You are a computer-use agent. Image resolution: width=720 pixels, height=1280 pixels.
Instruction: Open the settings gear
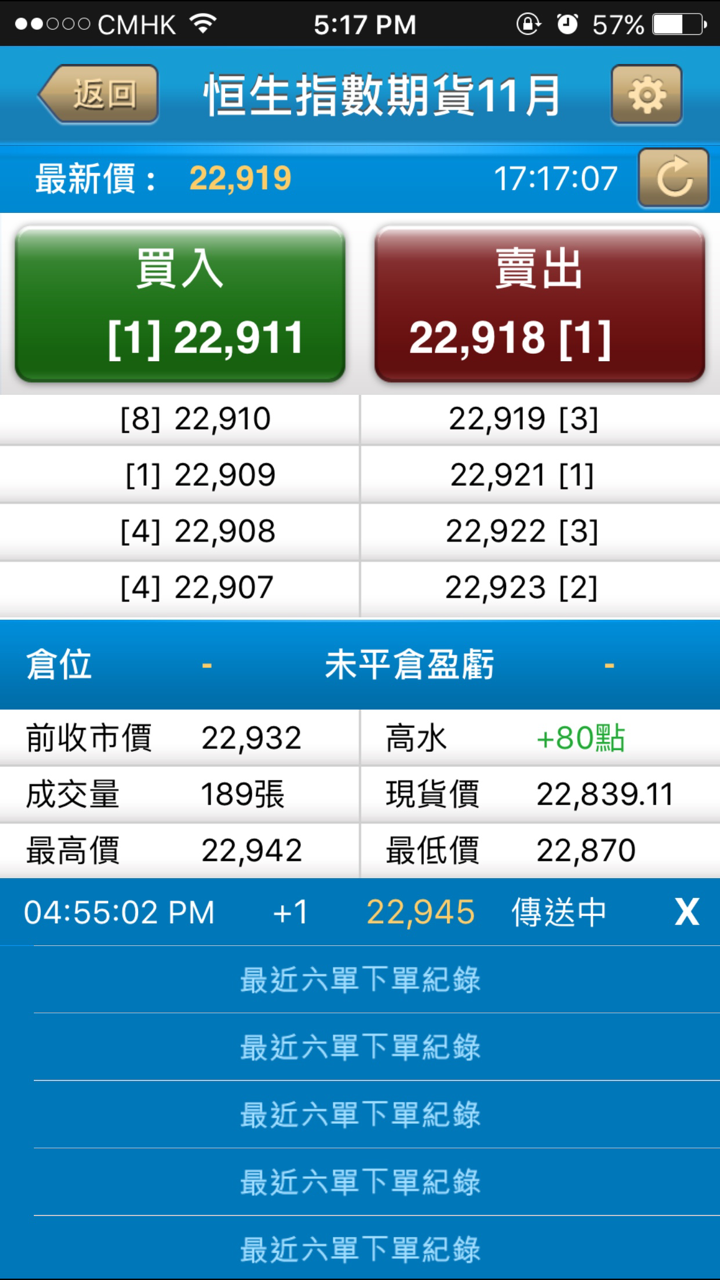pyautogui.click(x=646, y=95)
